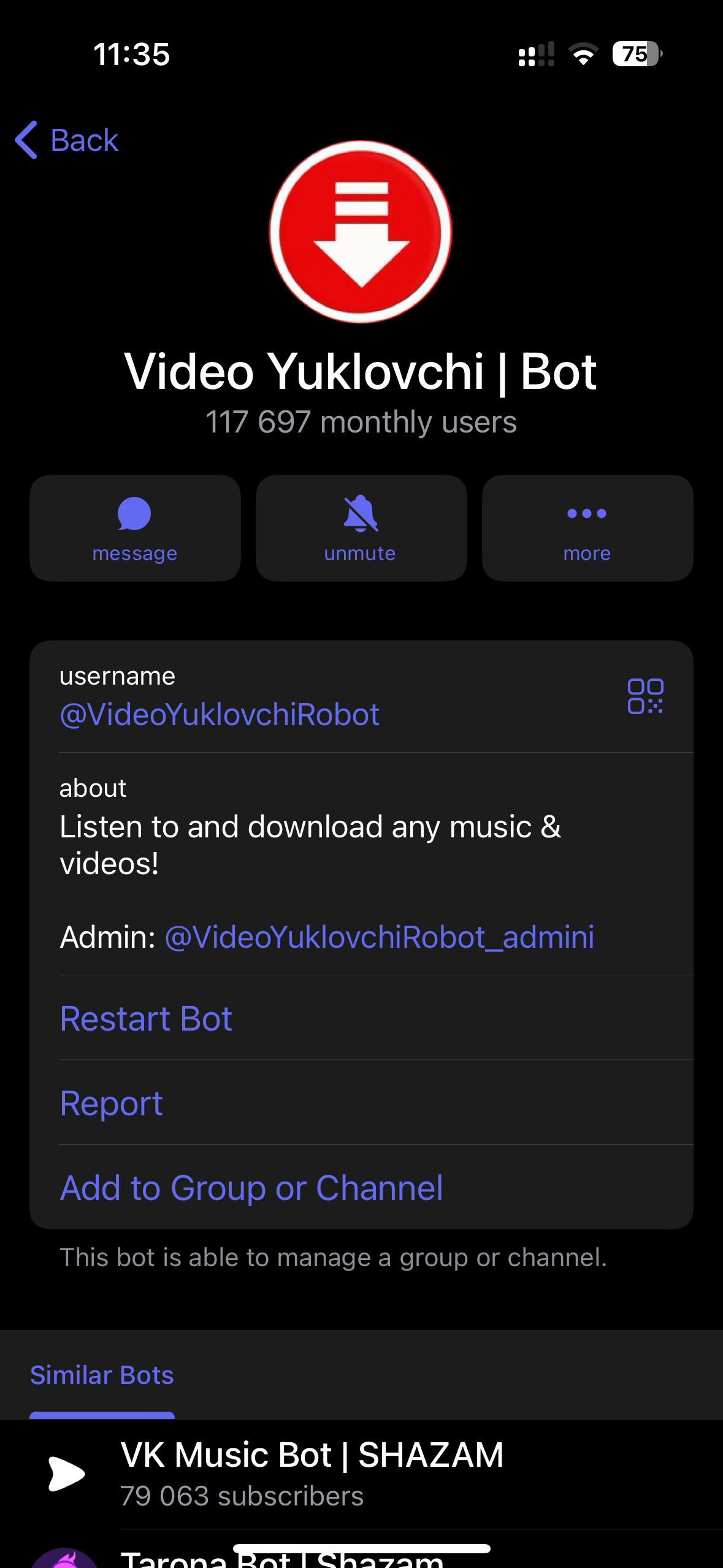Tap Report to flag this bot
Screen dimensions: 723x1568
[111, 1102]
